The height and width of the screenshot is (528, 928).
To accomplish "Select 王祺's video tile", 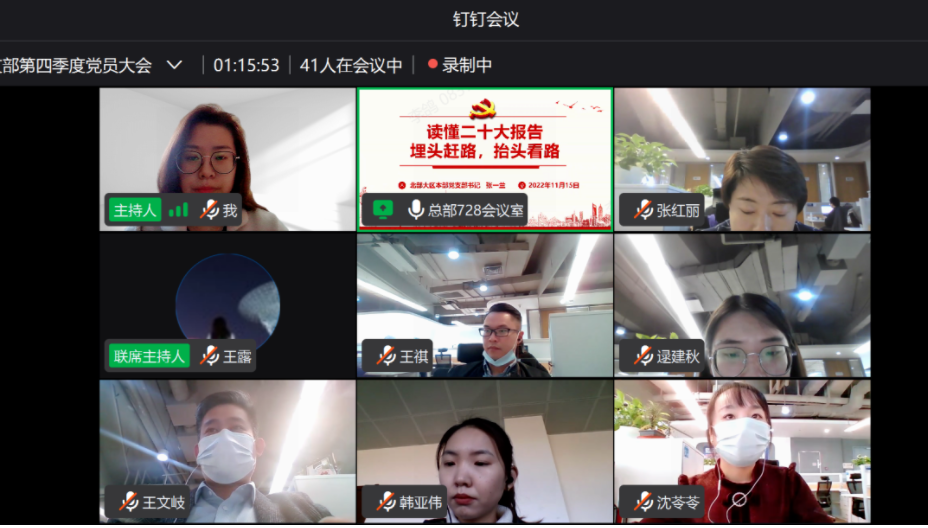I will [485, 305].
